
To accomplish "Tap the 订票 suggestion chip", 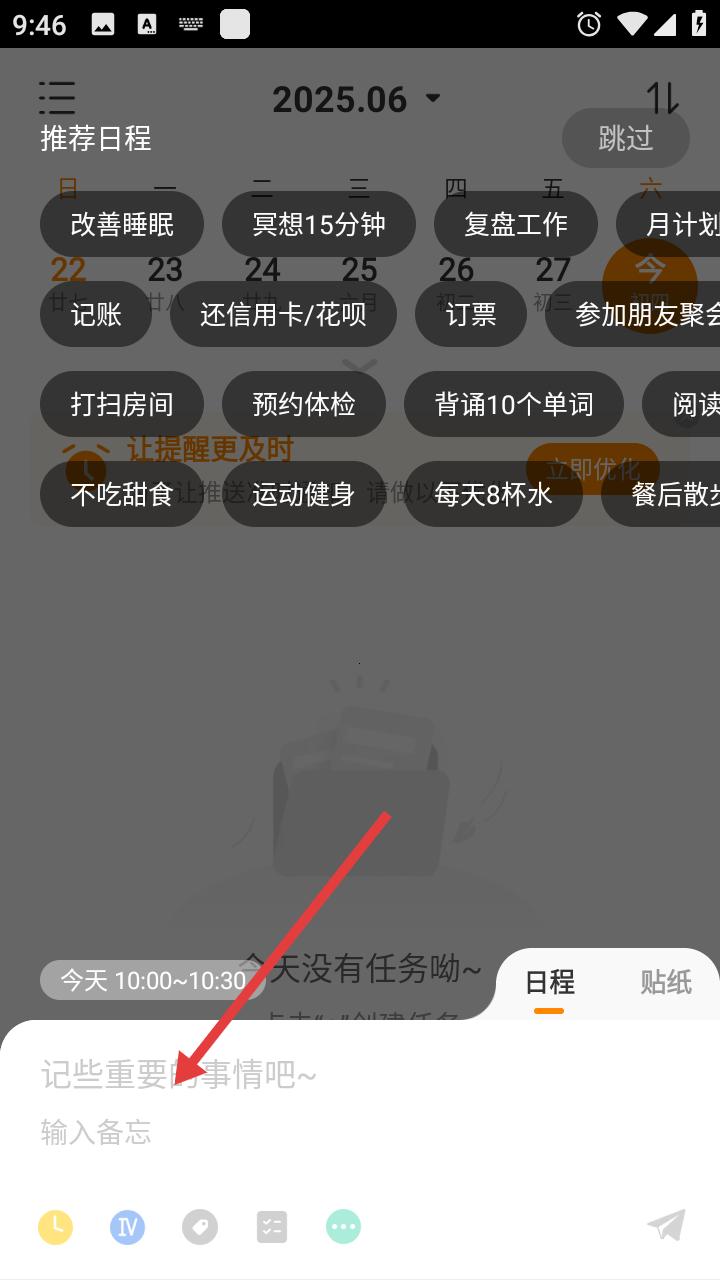I will coord(471,314).
